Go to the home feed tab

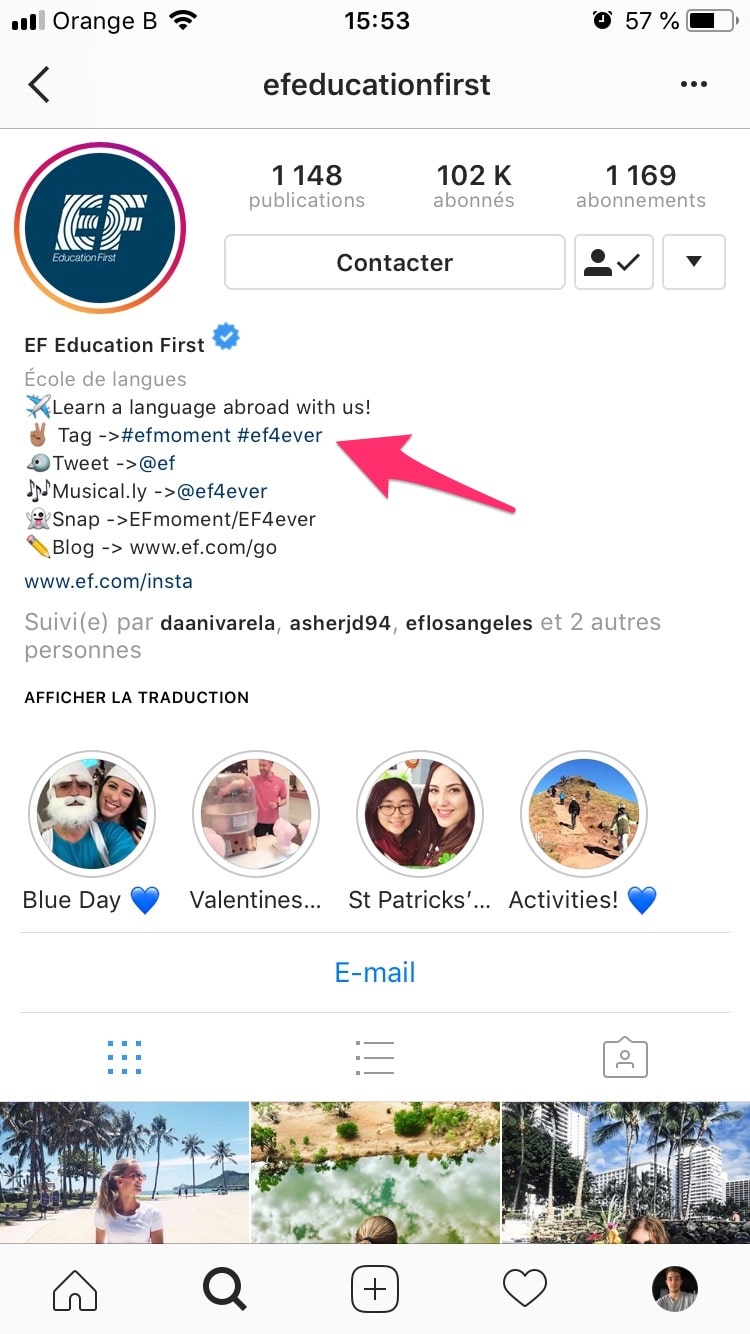tap(76, 1289)
